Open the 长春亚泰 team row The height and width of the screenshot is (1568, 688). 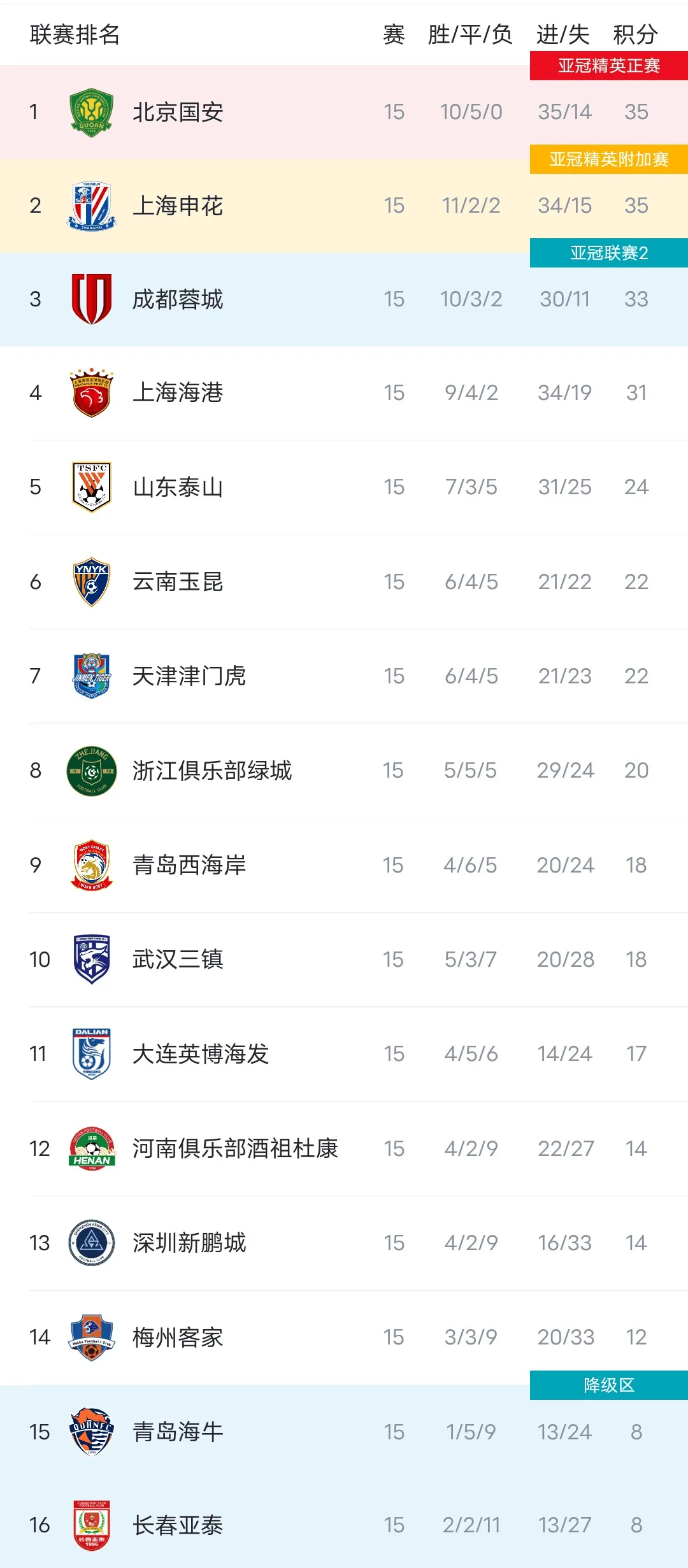click(344, 1525)
